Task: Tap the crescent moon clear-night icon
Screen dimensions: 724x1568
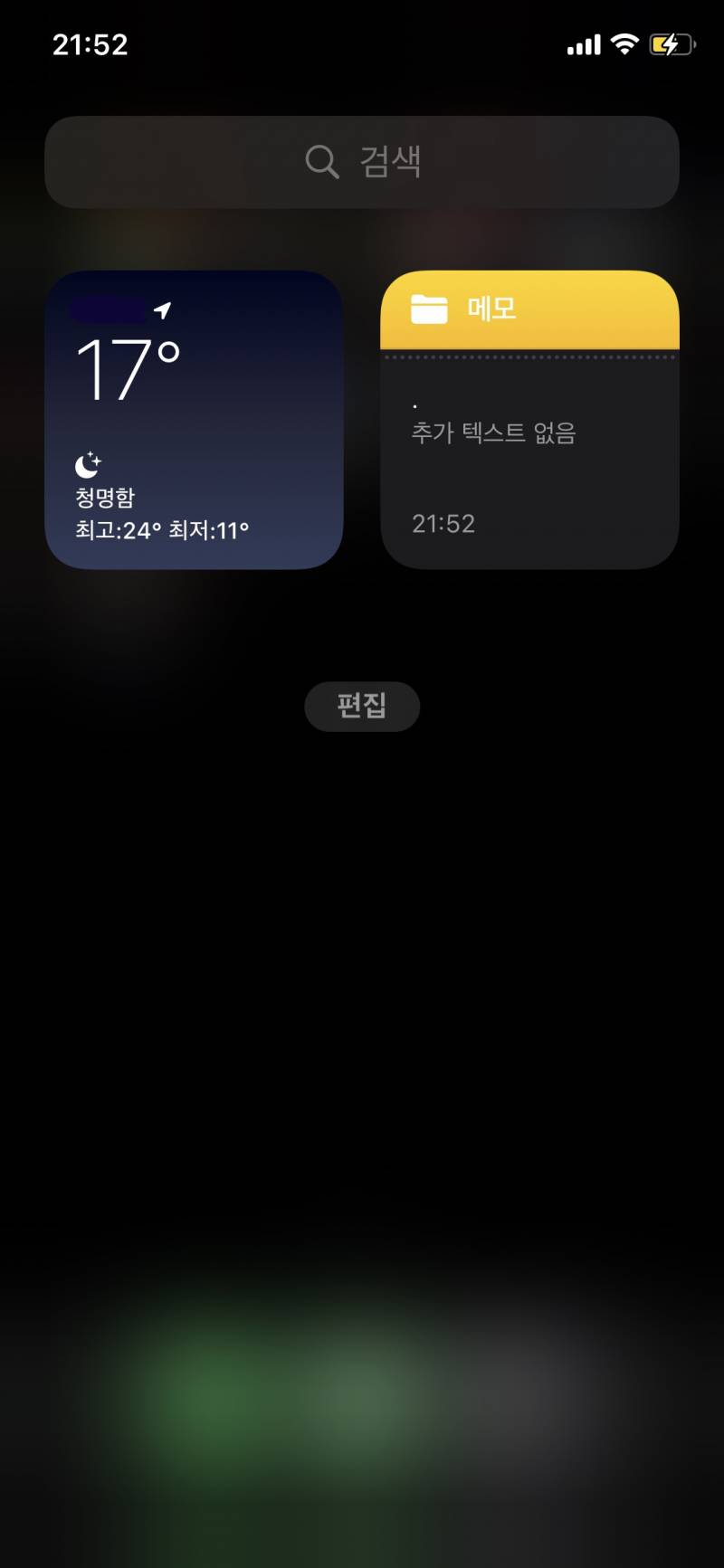Action: pos(89,464)
